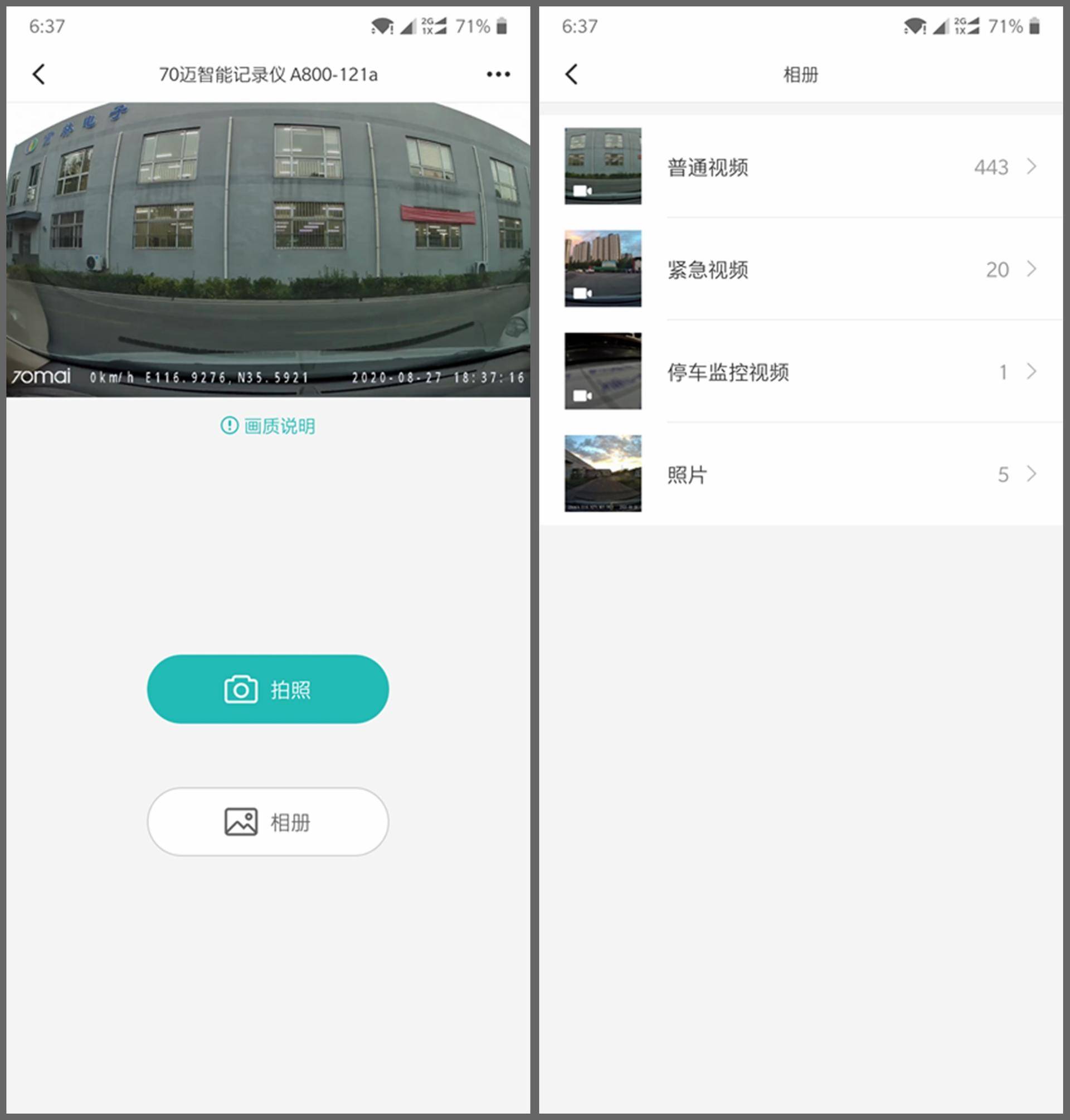This screenshot has width=1070, height=1120.
Task: Take a photo with the 拍照 button
Action: point(268,689)
